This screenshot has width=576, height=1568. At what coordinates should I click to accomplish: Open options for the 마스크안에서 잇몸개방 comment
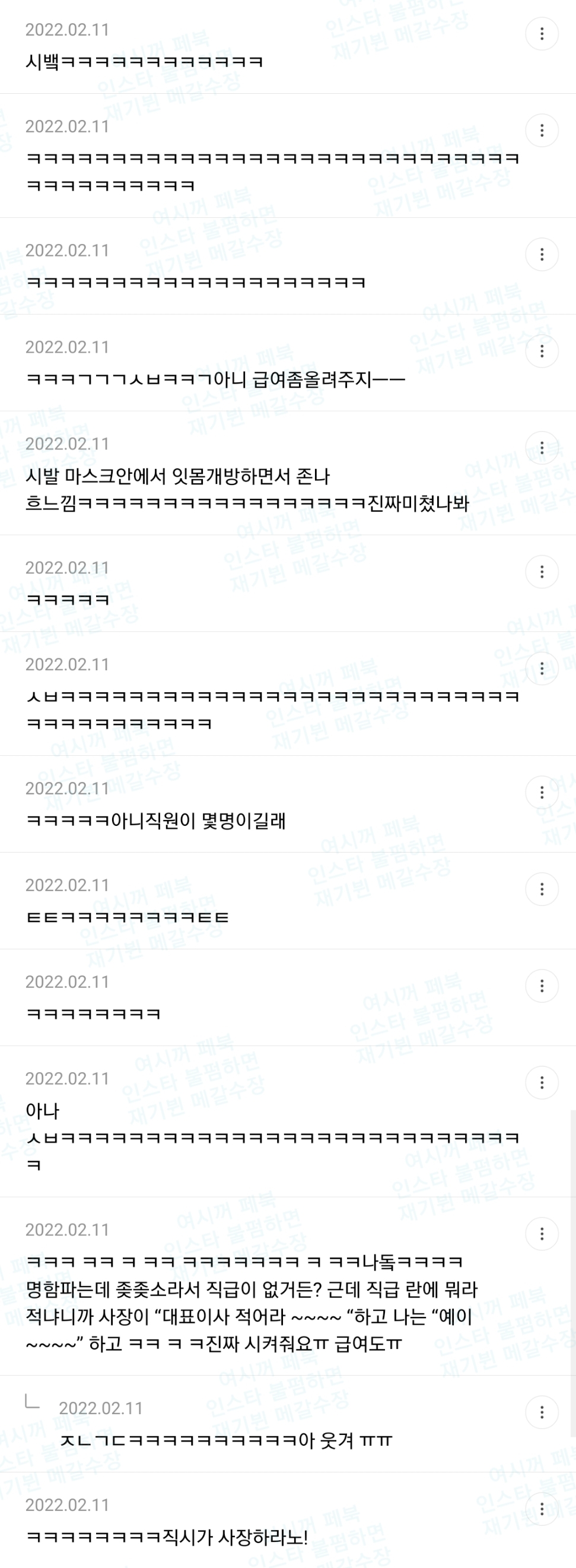[542, 448]
